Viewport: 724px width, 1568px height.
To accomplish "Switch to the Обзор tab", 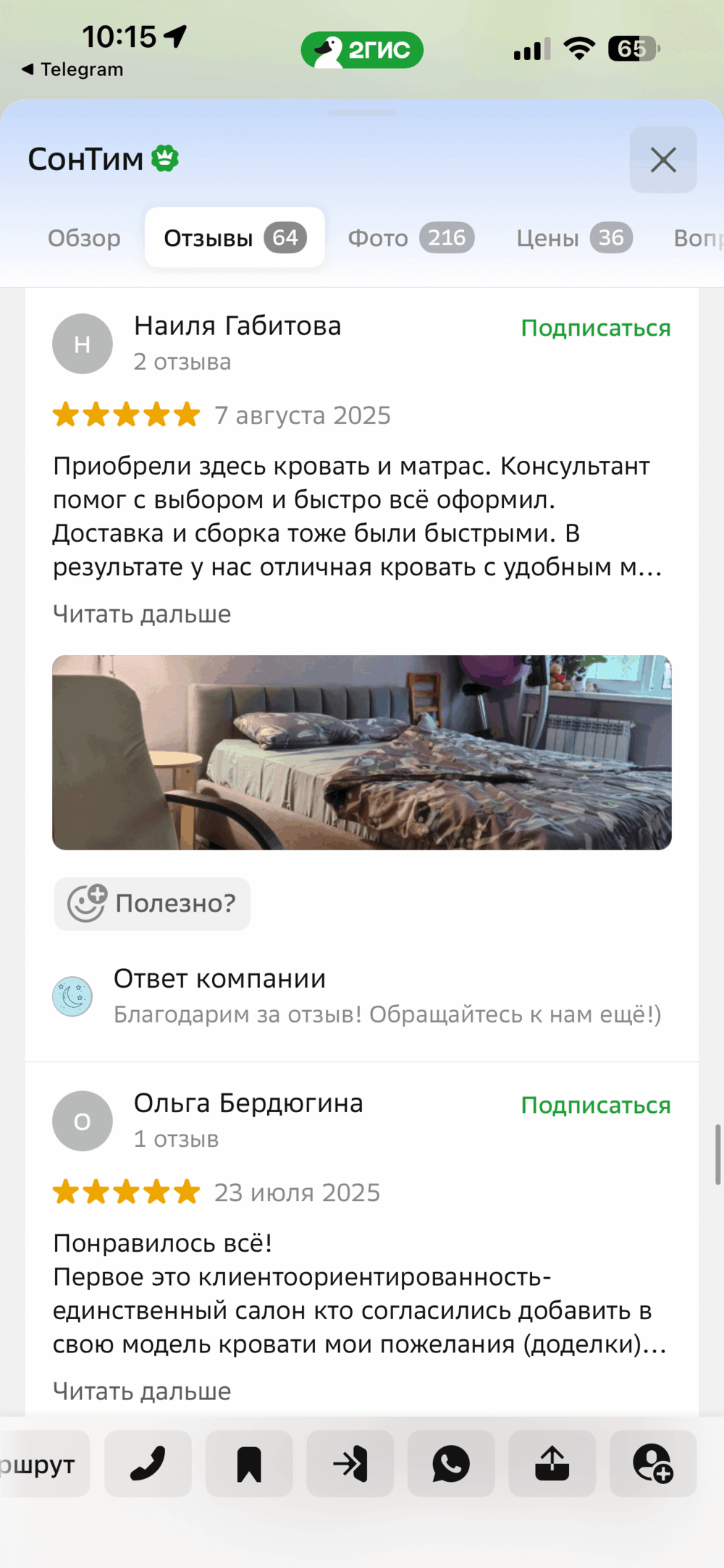I will [x=84, y=238].
